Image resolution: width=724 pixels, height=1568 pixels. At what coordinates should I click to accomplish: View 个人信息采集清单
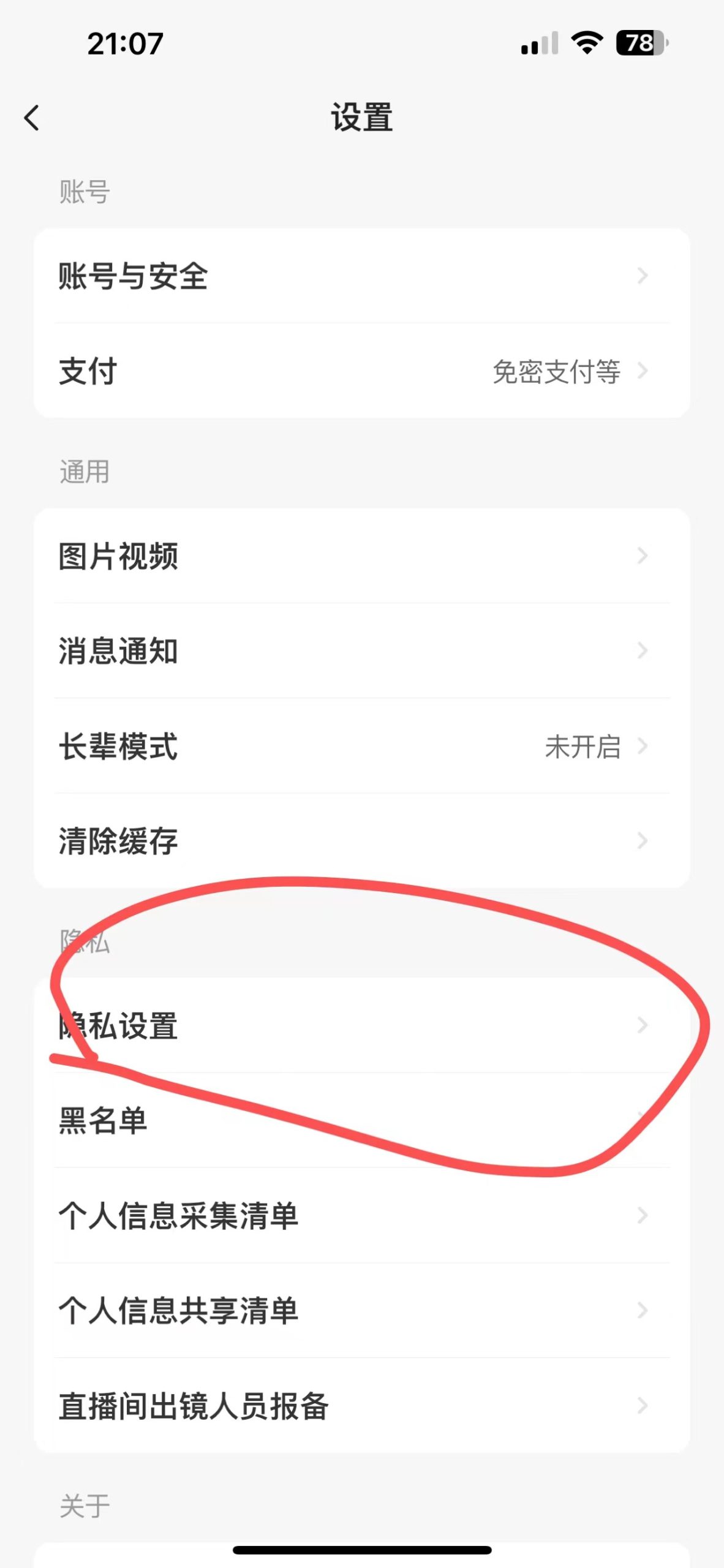pyautogui.click(x=362, y=1215)
